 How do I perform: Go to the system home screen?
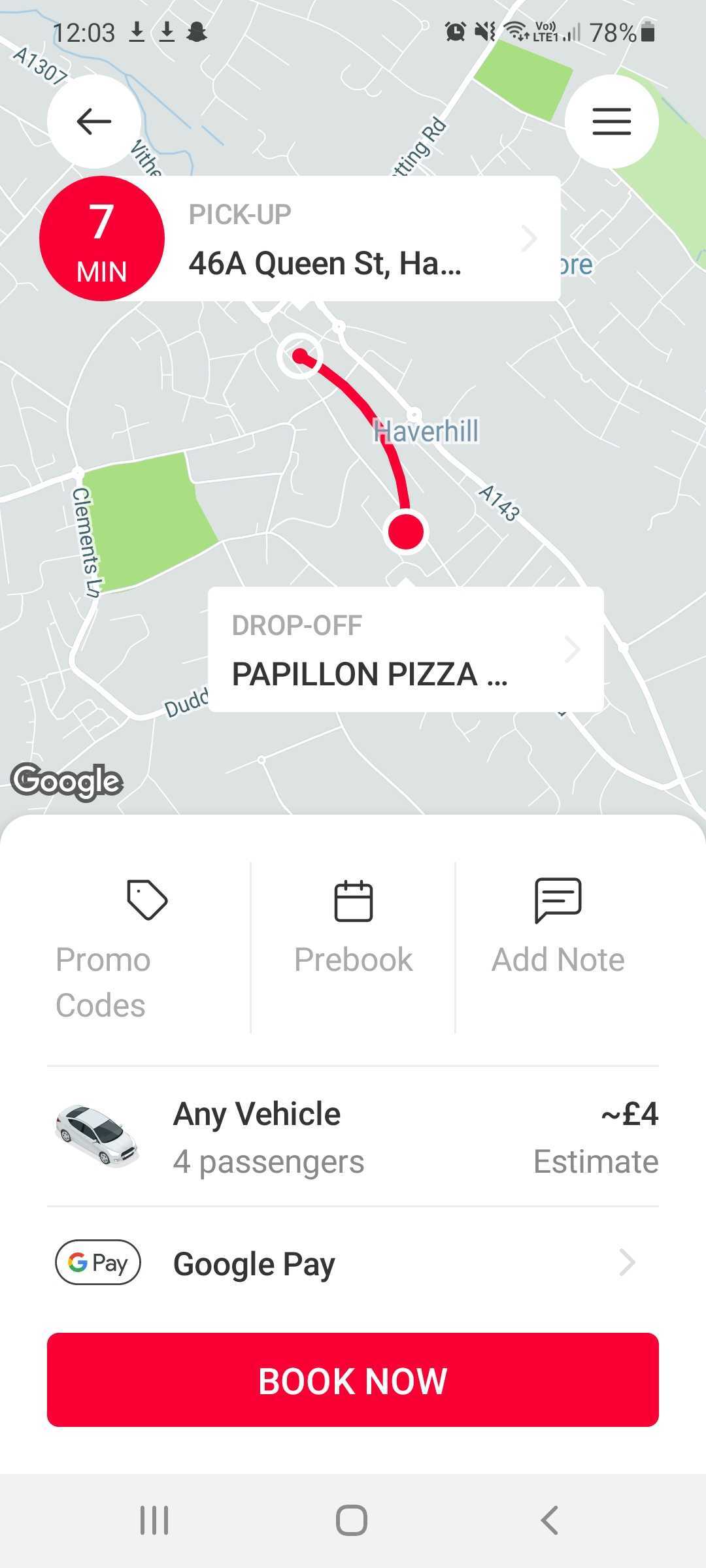pyautogui.click(x=352, y=1520)
